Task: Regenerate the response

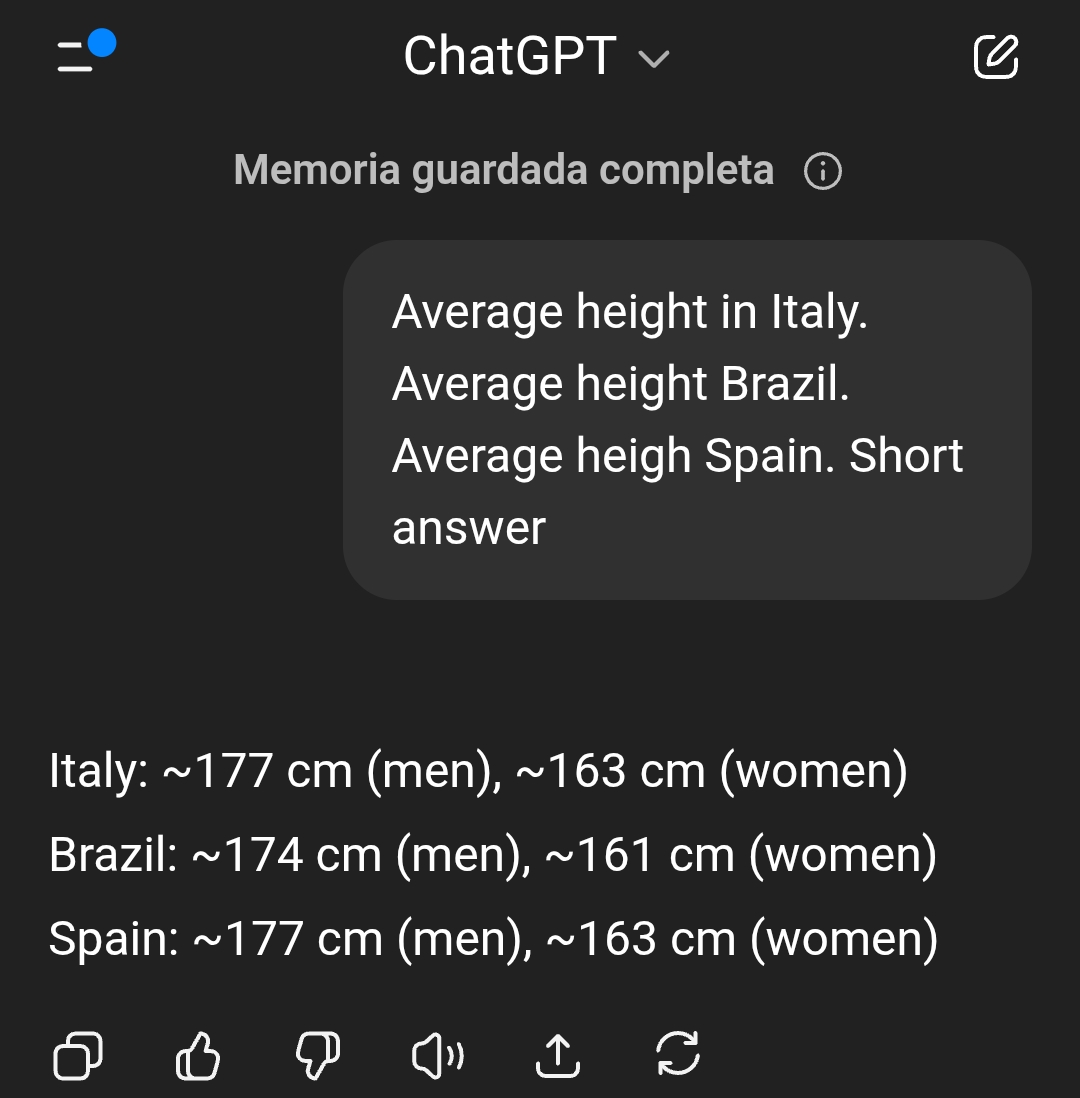Action: tap(678, 1055)
